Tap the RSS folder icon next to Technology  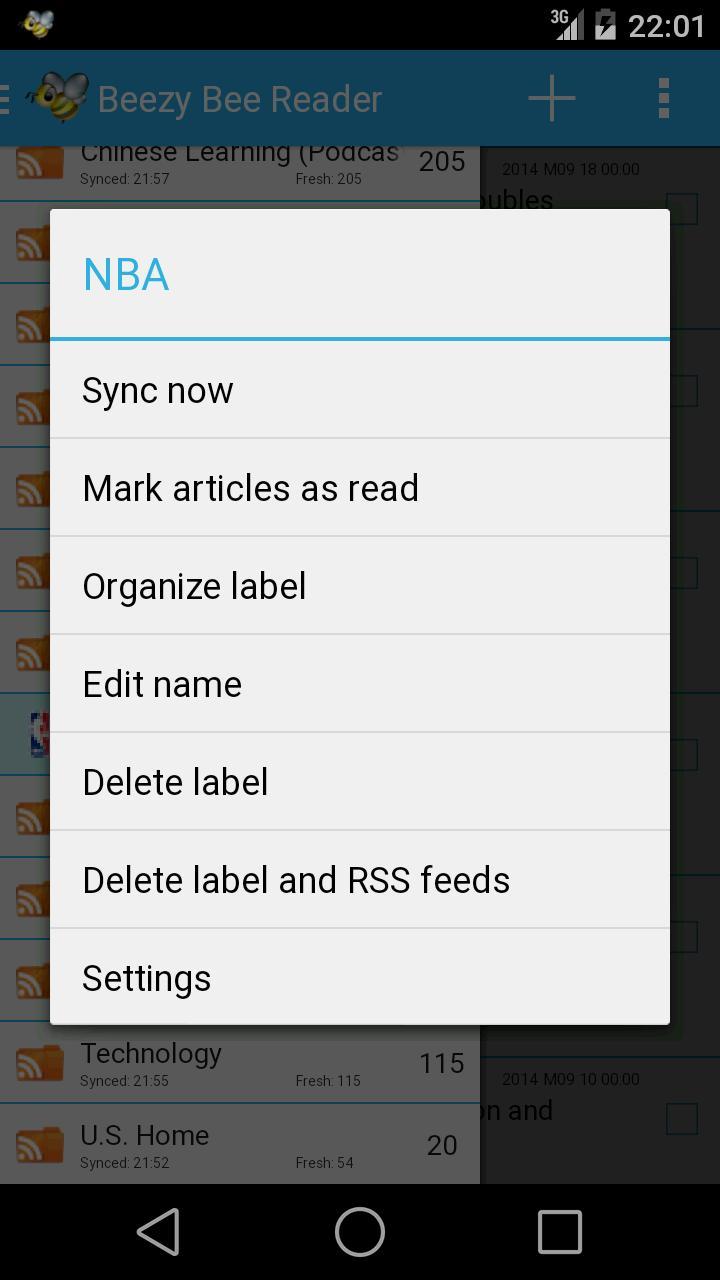click(x=38, y=1063)
